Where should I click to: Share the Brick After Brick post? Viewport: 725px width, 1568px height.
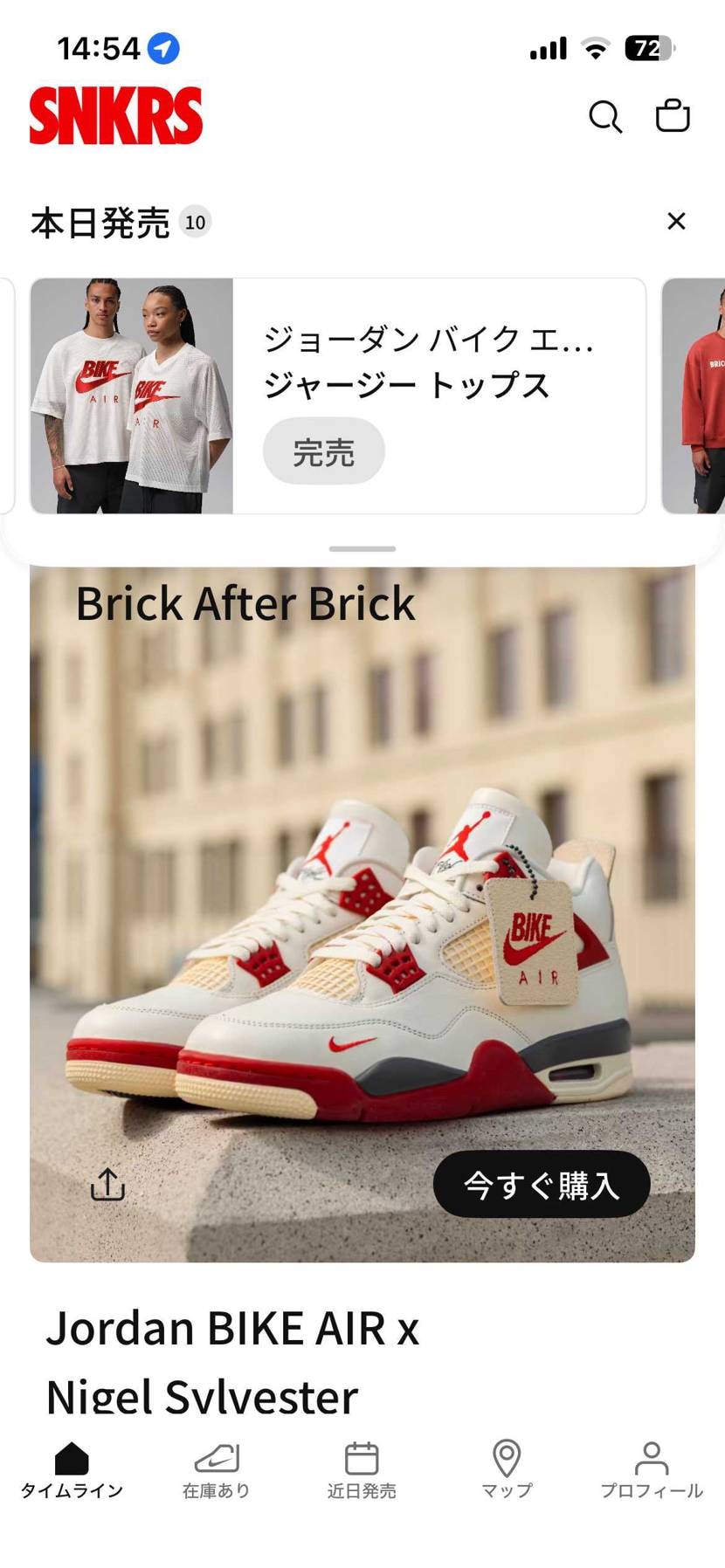point(107,1184)
